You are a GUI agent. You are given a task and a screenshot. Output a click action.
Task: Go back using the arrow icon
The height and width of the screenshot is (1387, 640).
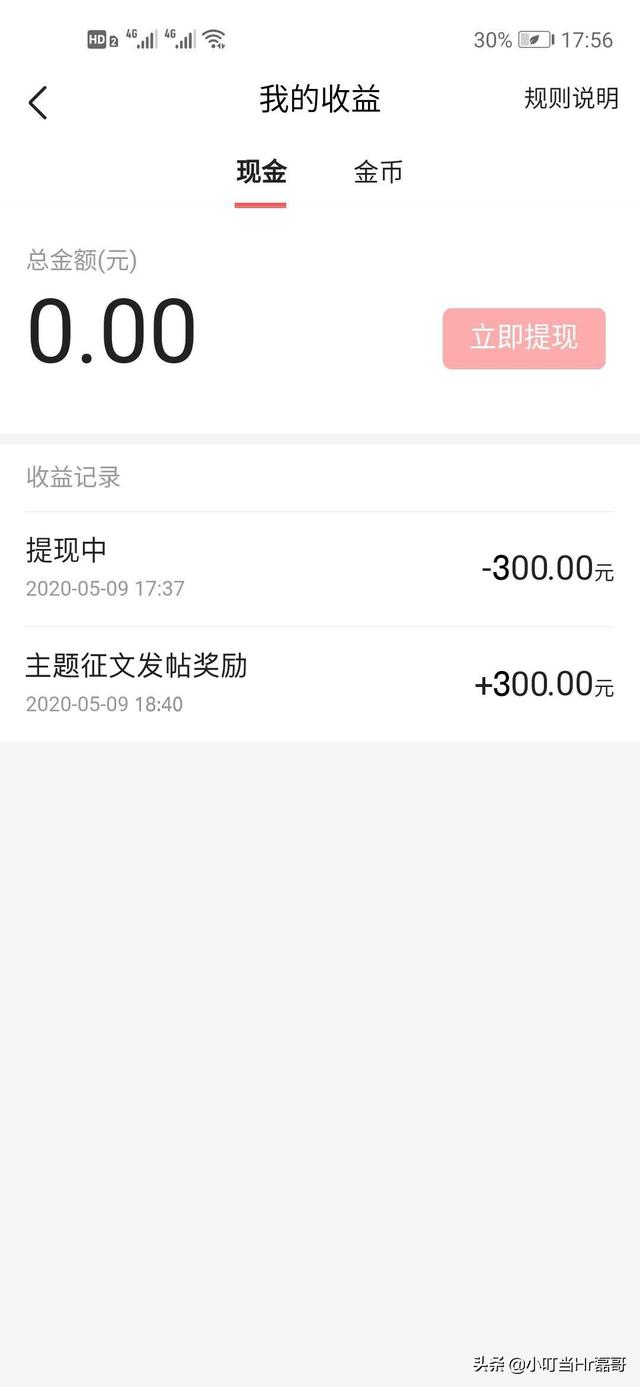point(38,102)
